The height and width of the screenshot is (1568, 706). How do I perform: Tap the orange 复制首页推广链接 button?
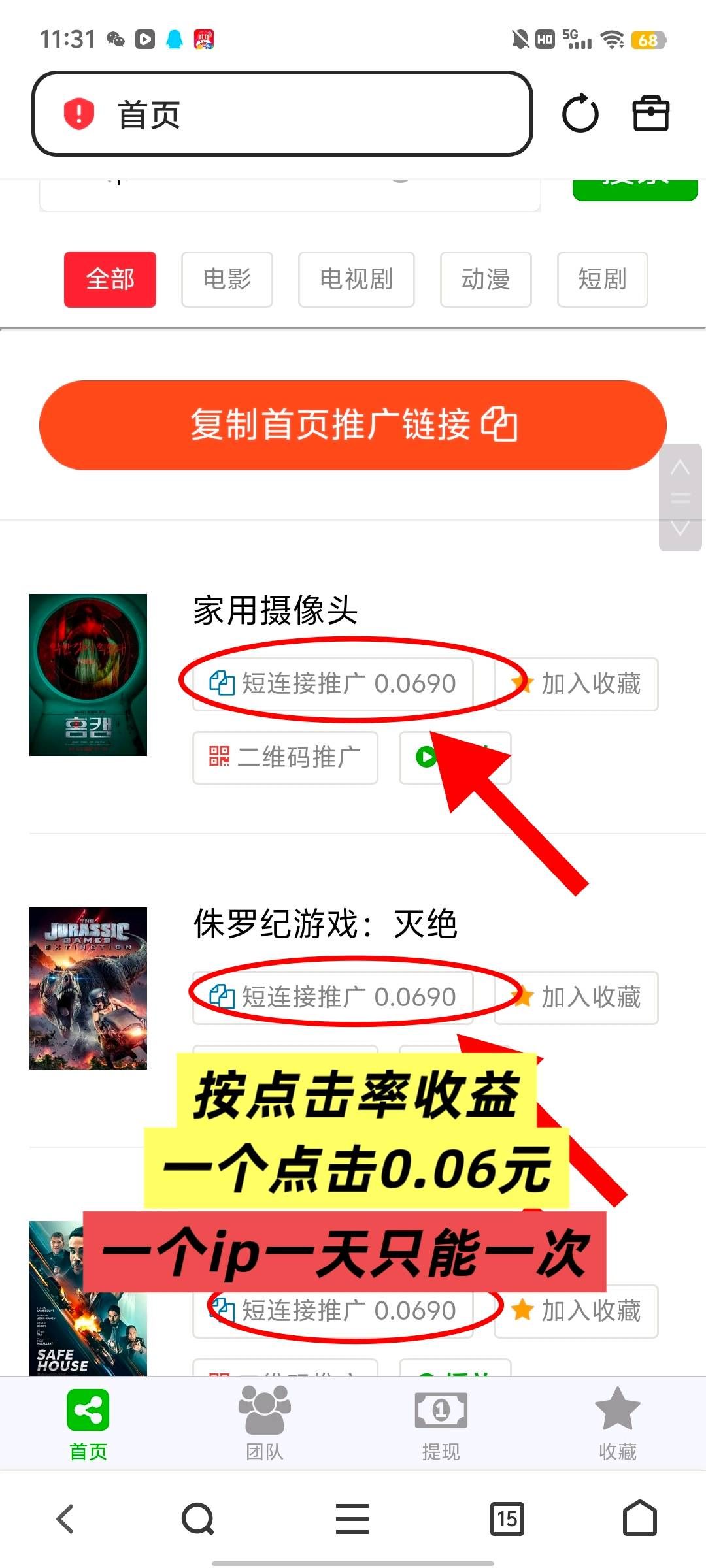(x=353, y=426)
